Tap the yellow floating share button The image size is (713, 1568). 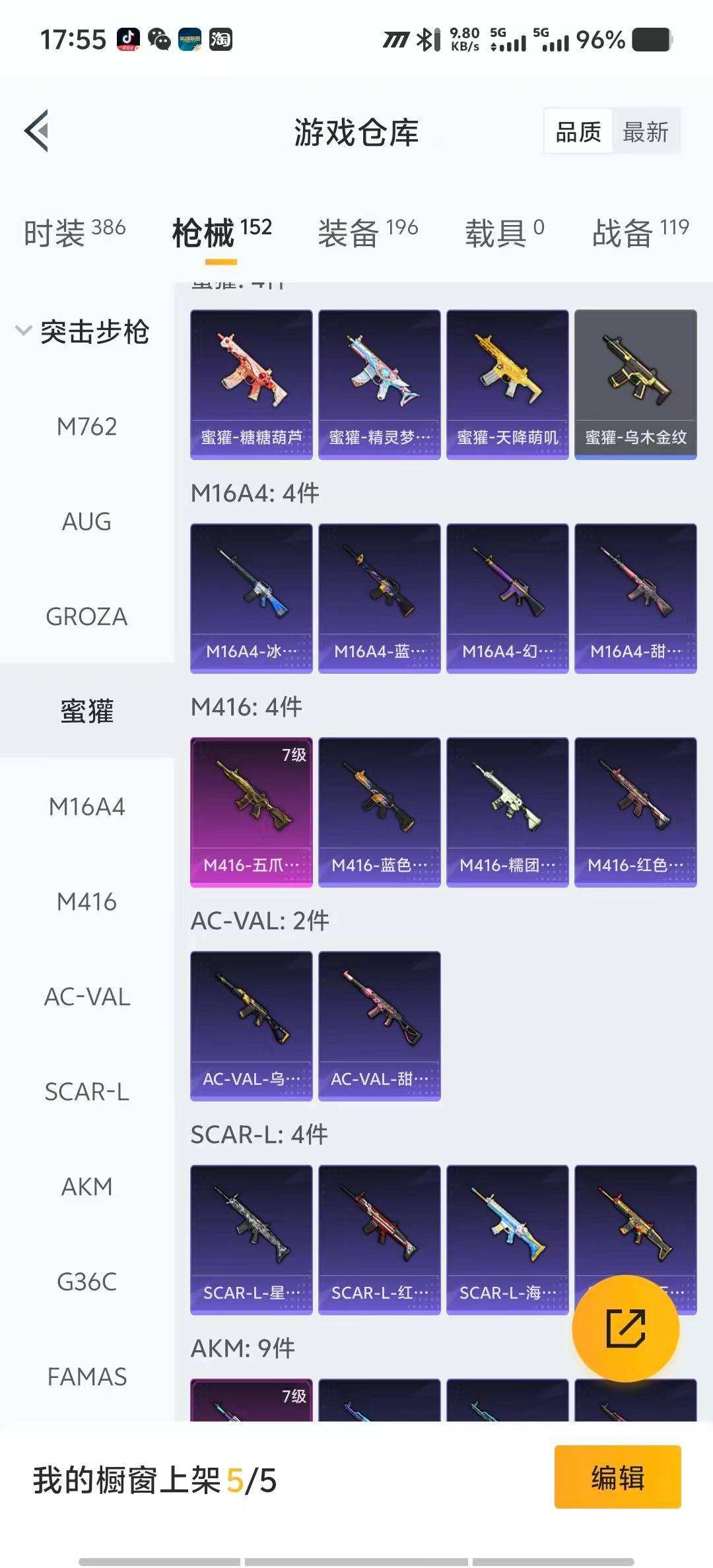[625, 1328]
